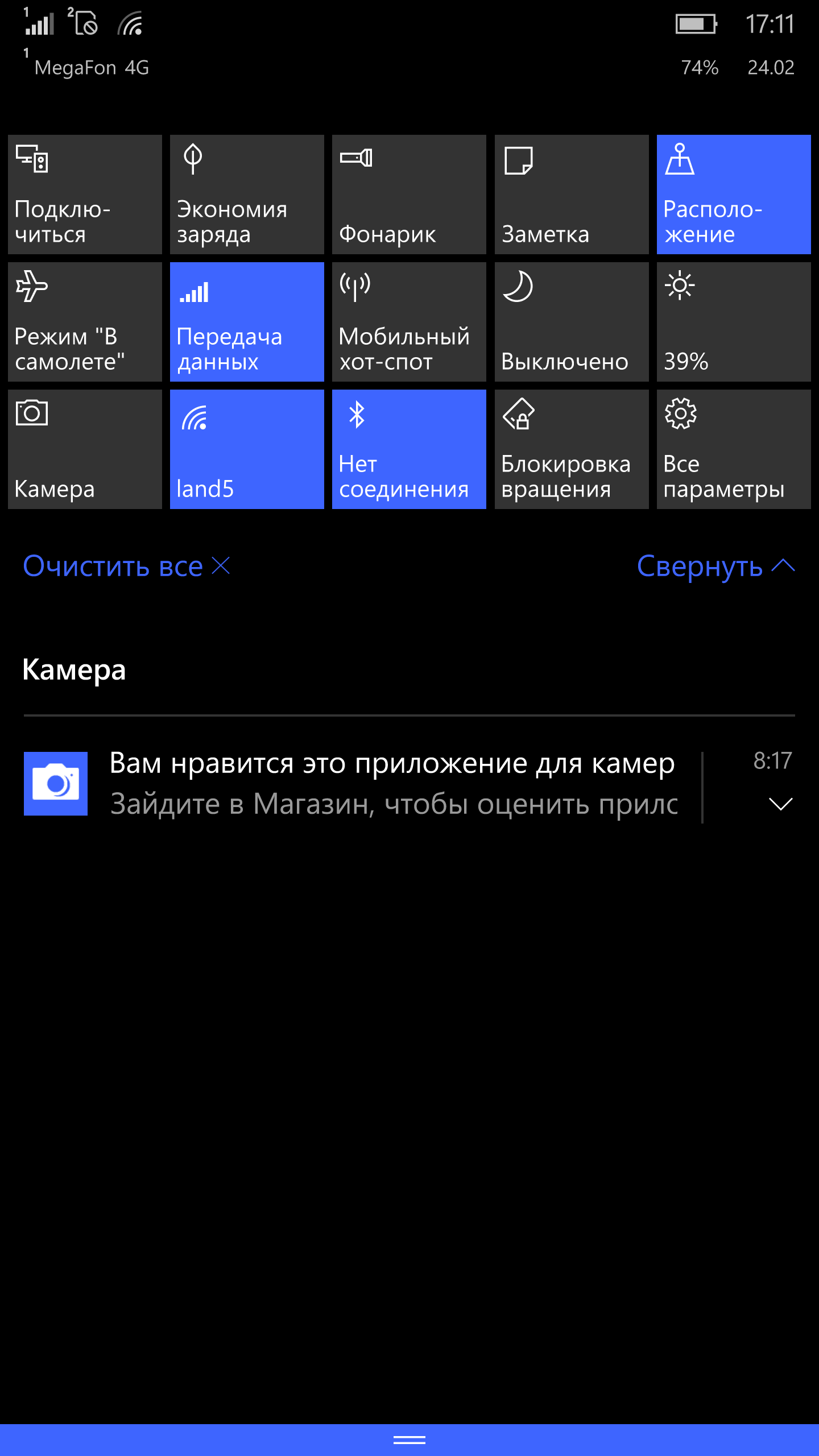Open Все параметры settings
This screenshot has width=819, height=1456.
[734, 449]
